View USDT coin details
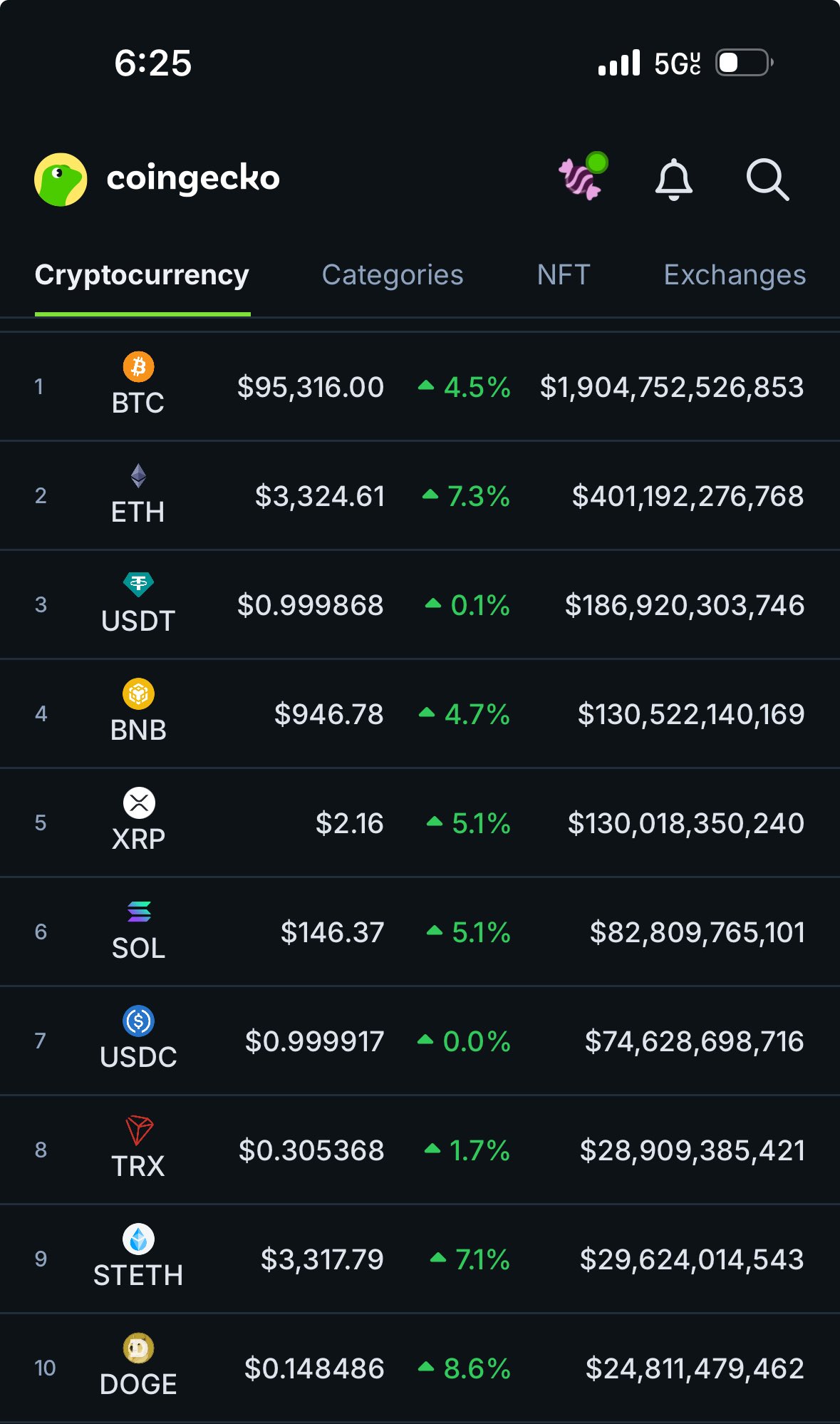Viewport: 840px width, 1424px height. point(420,605)
